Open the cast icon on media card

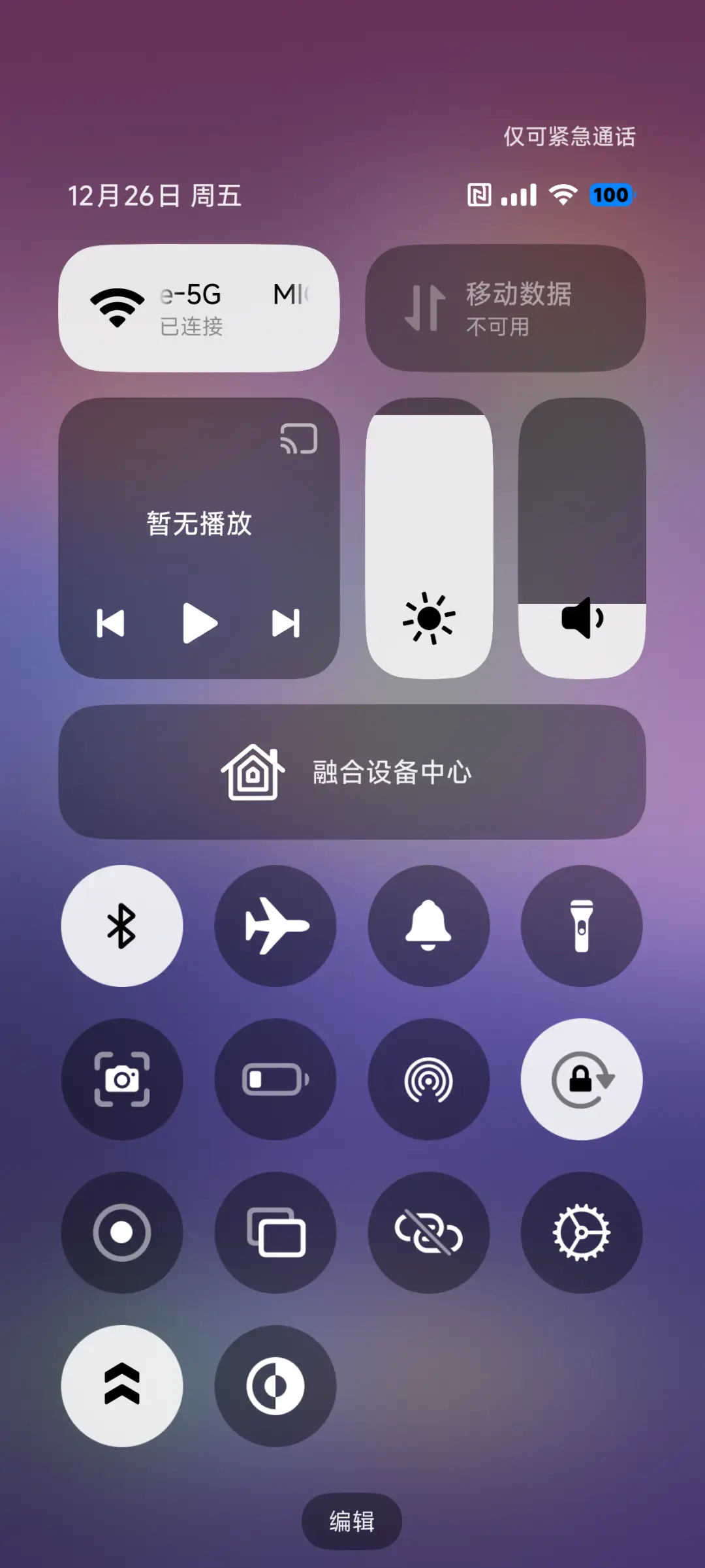click(299, 439)
